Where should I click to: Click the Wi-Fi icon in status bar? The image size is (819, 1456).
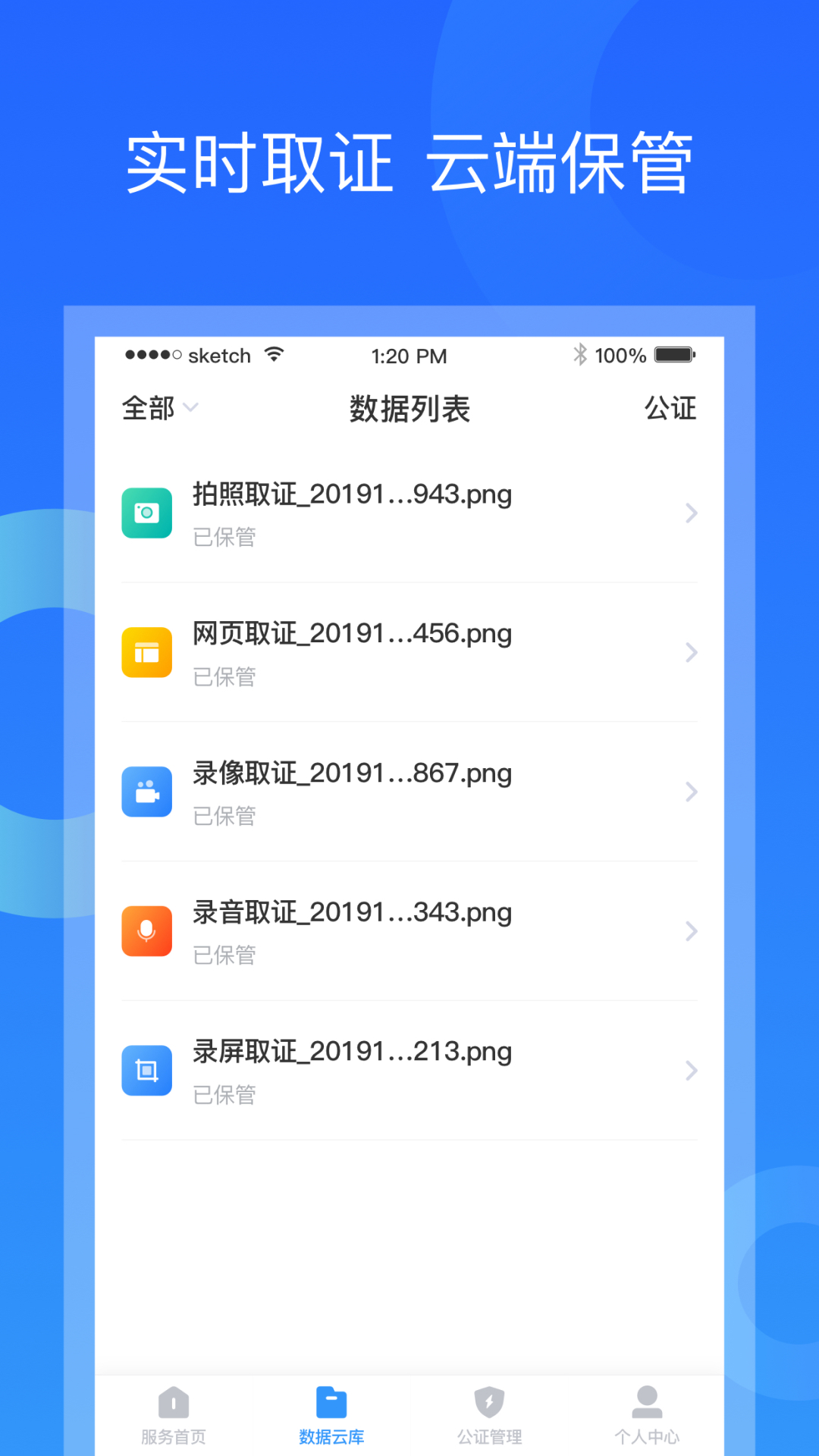[x=275, y=354]
